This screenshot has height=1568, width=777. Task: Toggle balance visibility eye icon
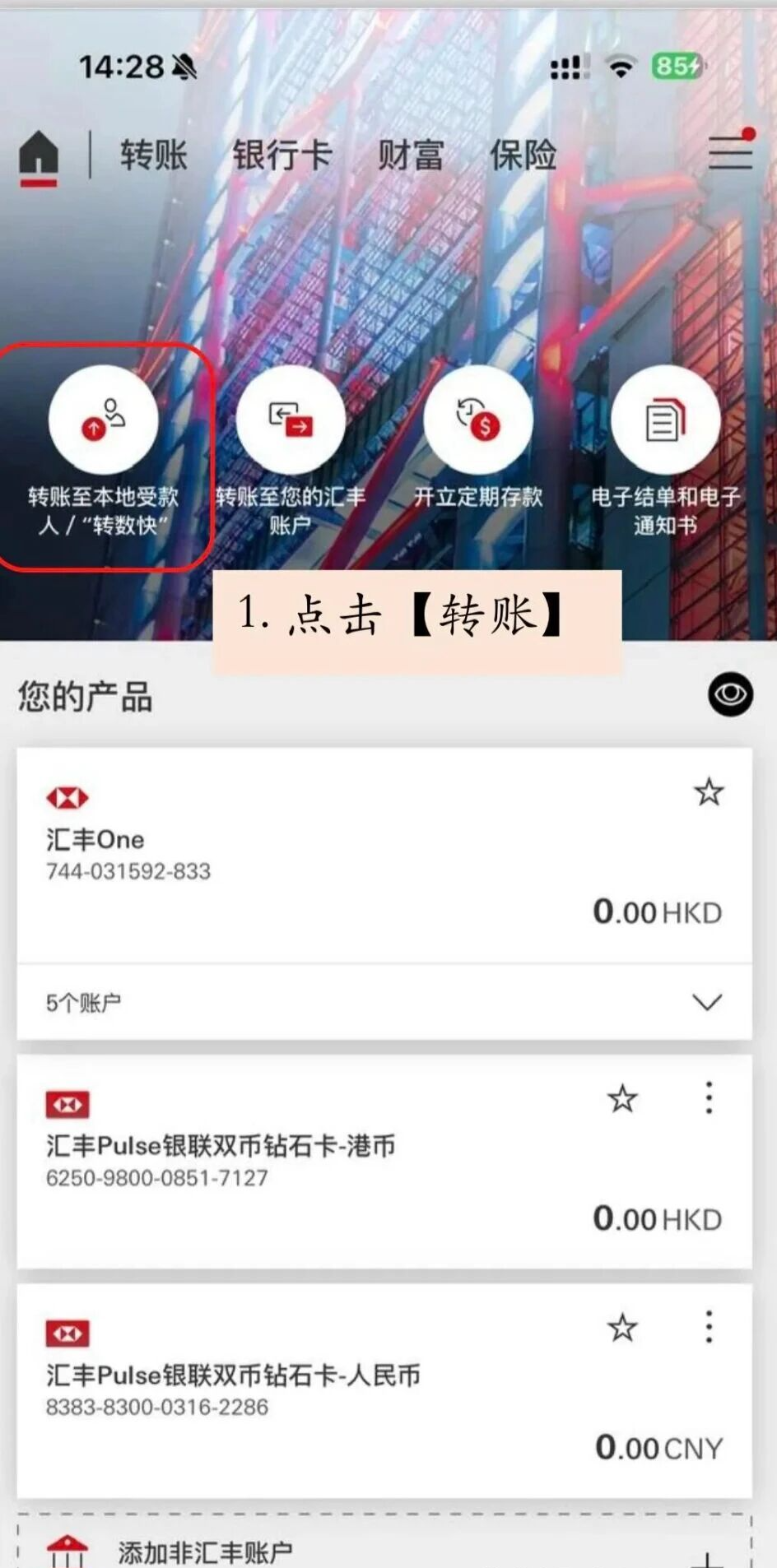[730, 695]
